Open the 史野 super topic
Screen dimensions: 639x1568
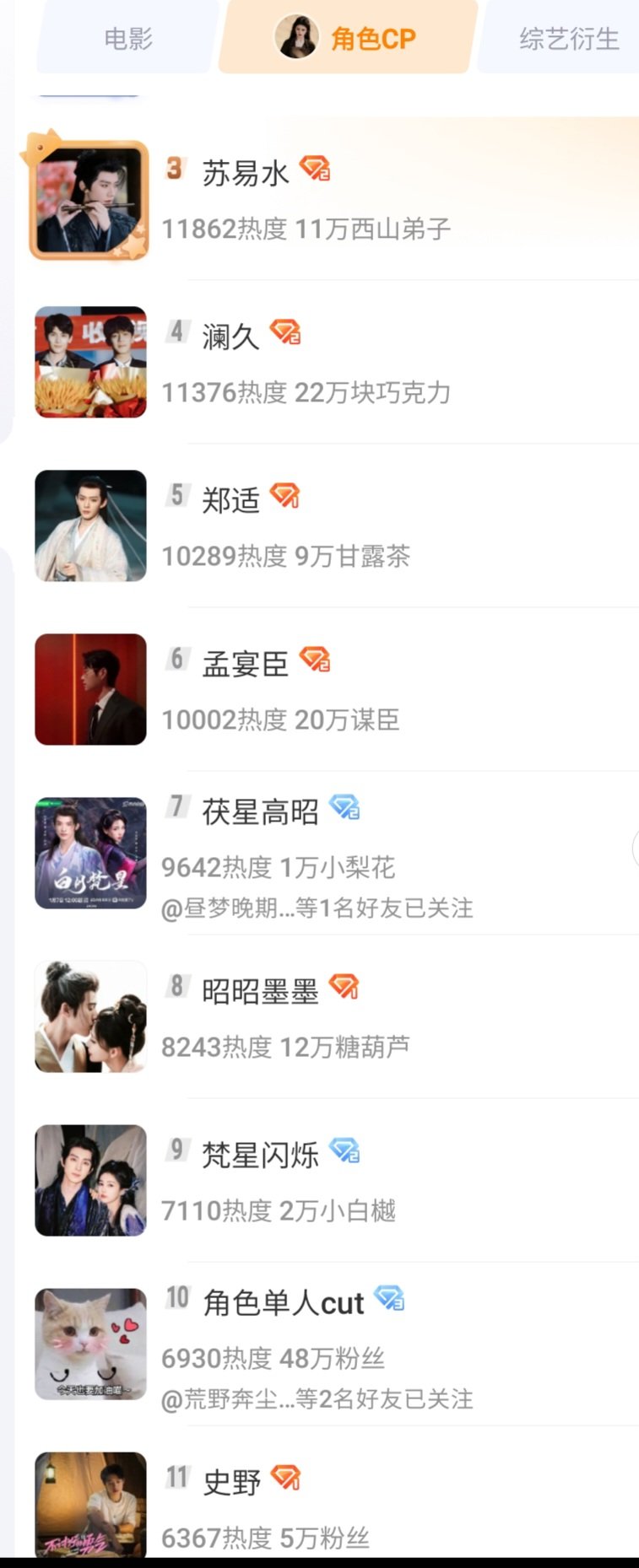pos(231,1482)
